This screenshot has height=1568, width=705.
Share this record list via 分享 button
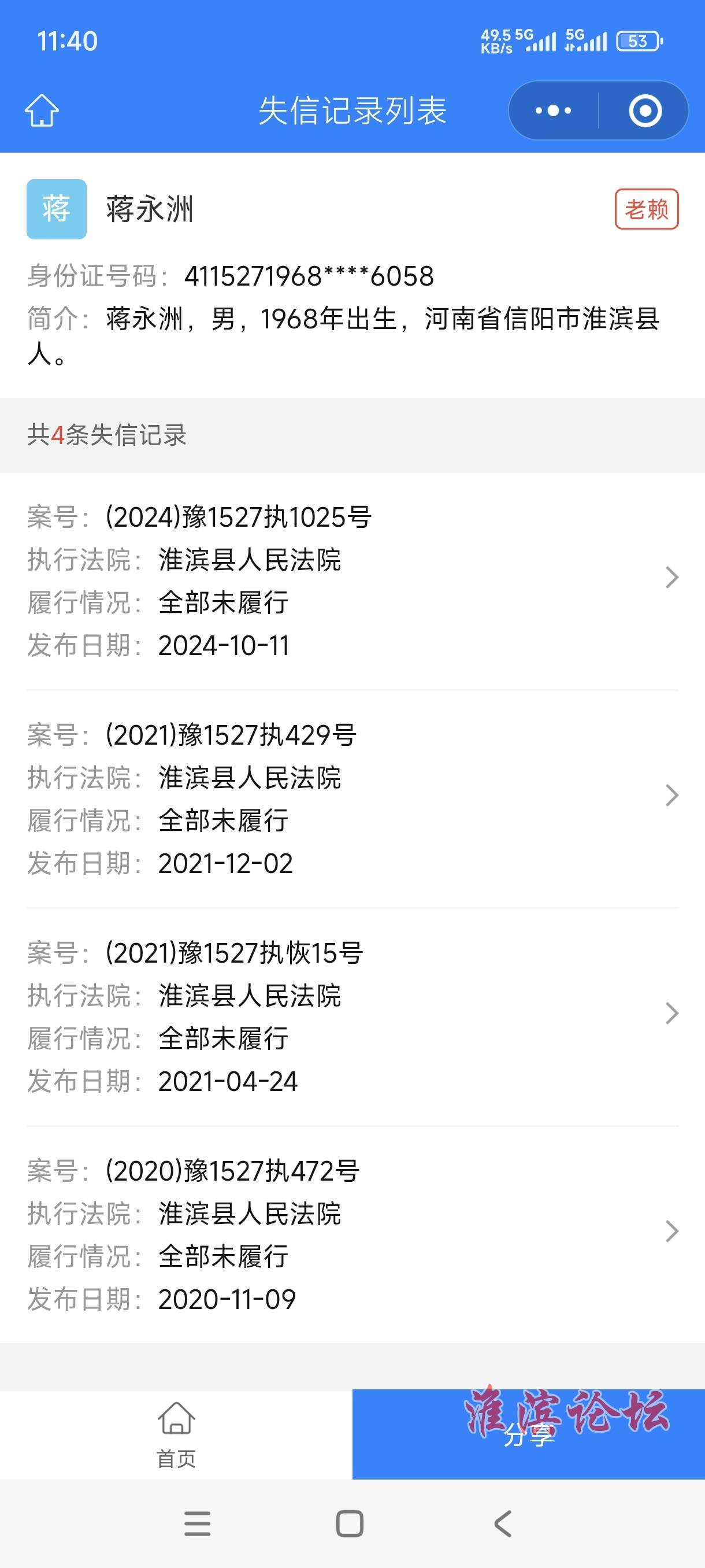point(529,1434)
